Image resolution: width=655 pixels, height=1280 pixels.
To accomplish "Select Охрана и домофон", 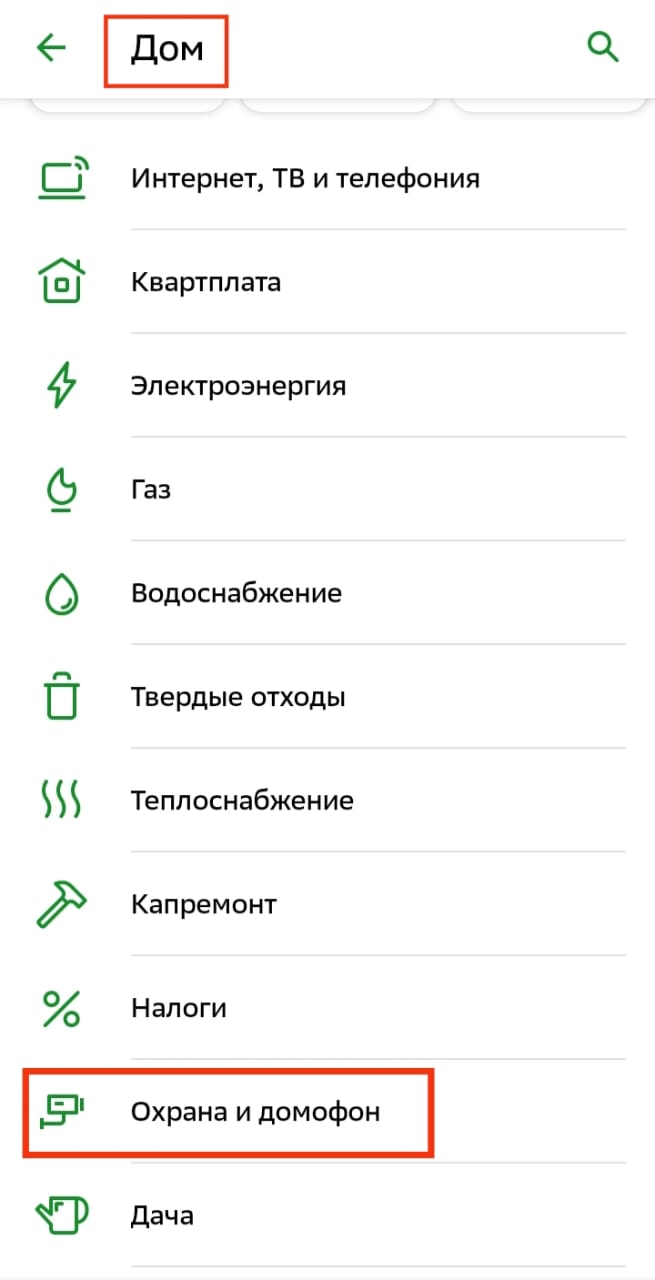I will [x=255, y=1112].
